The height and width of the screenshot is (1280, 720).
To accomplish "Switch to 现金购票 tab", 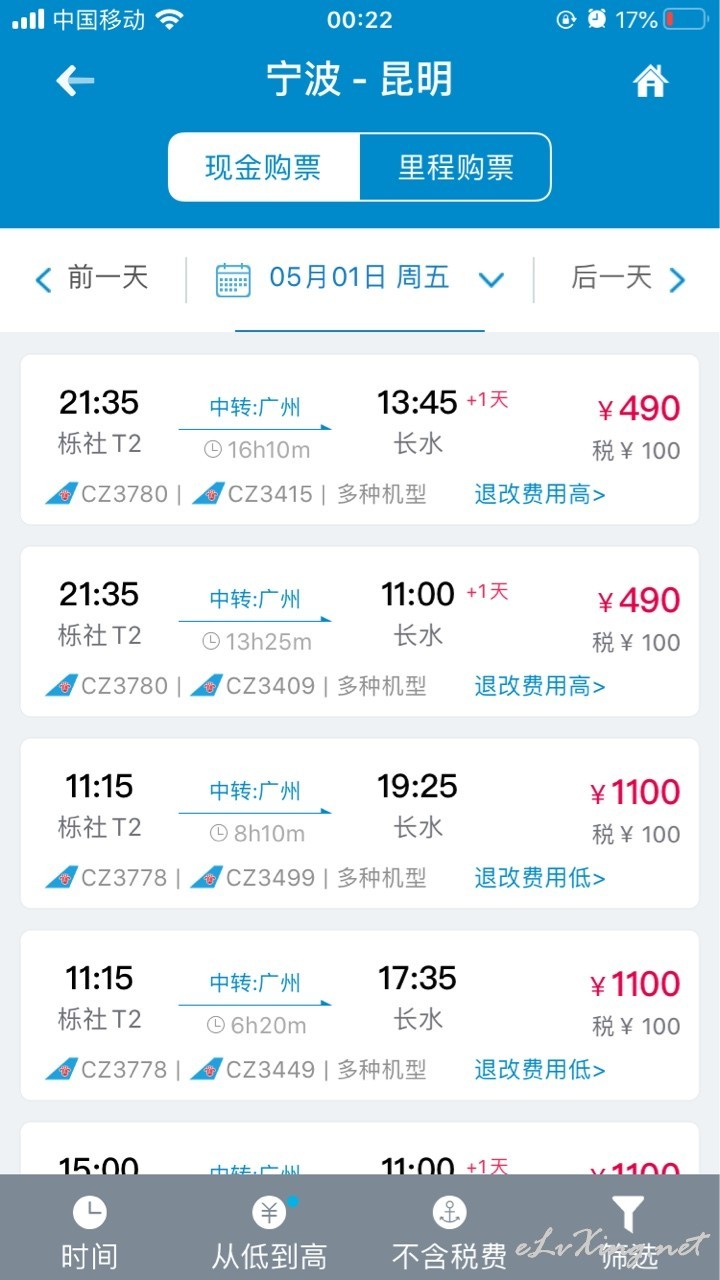I will click(264, 167).
